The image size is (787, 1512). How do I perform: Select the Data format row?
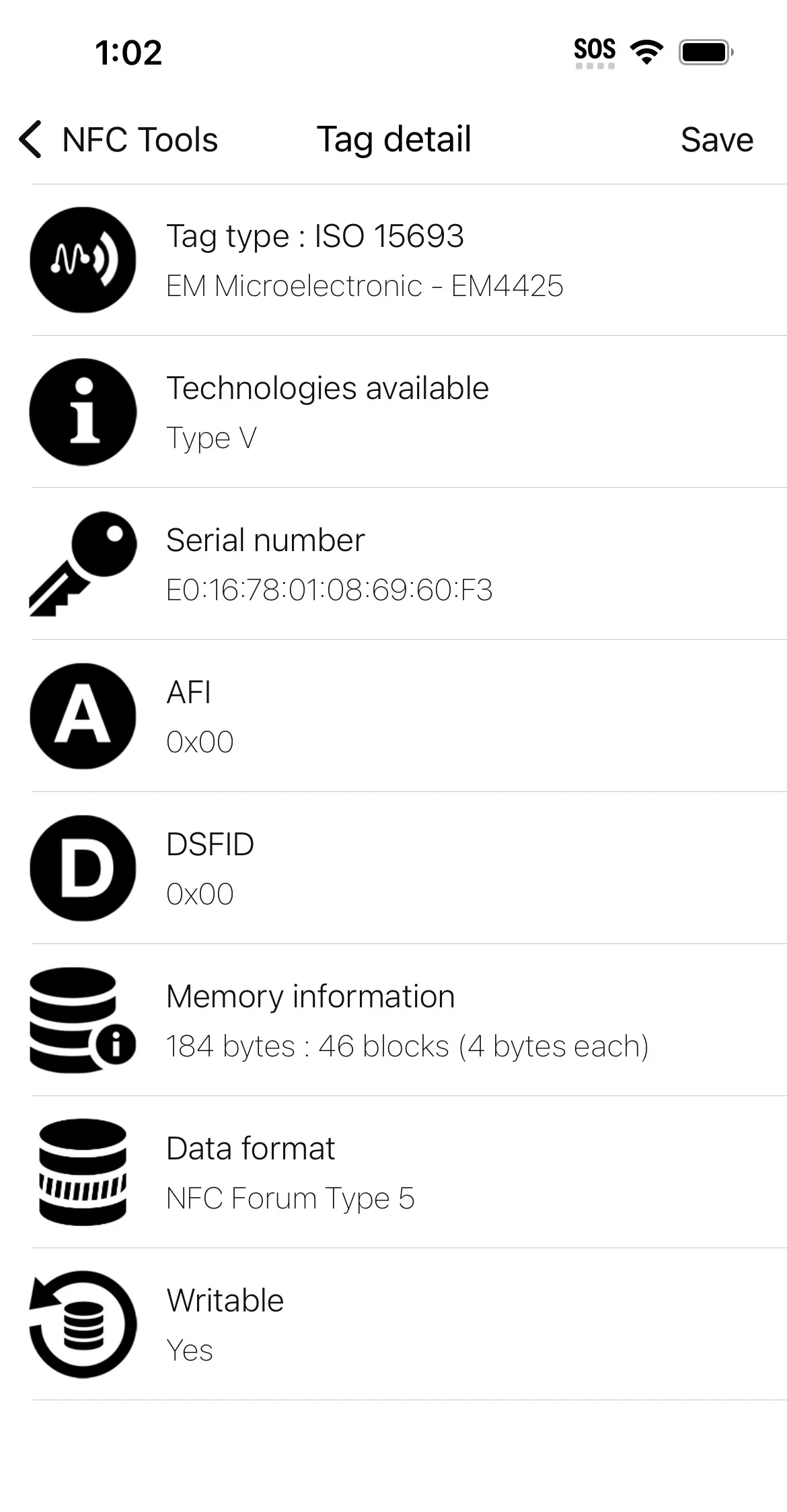coord(394,1172)
